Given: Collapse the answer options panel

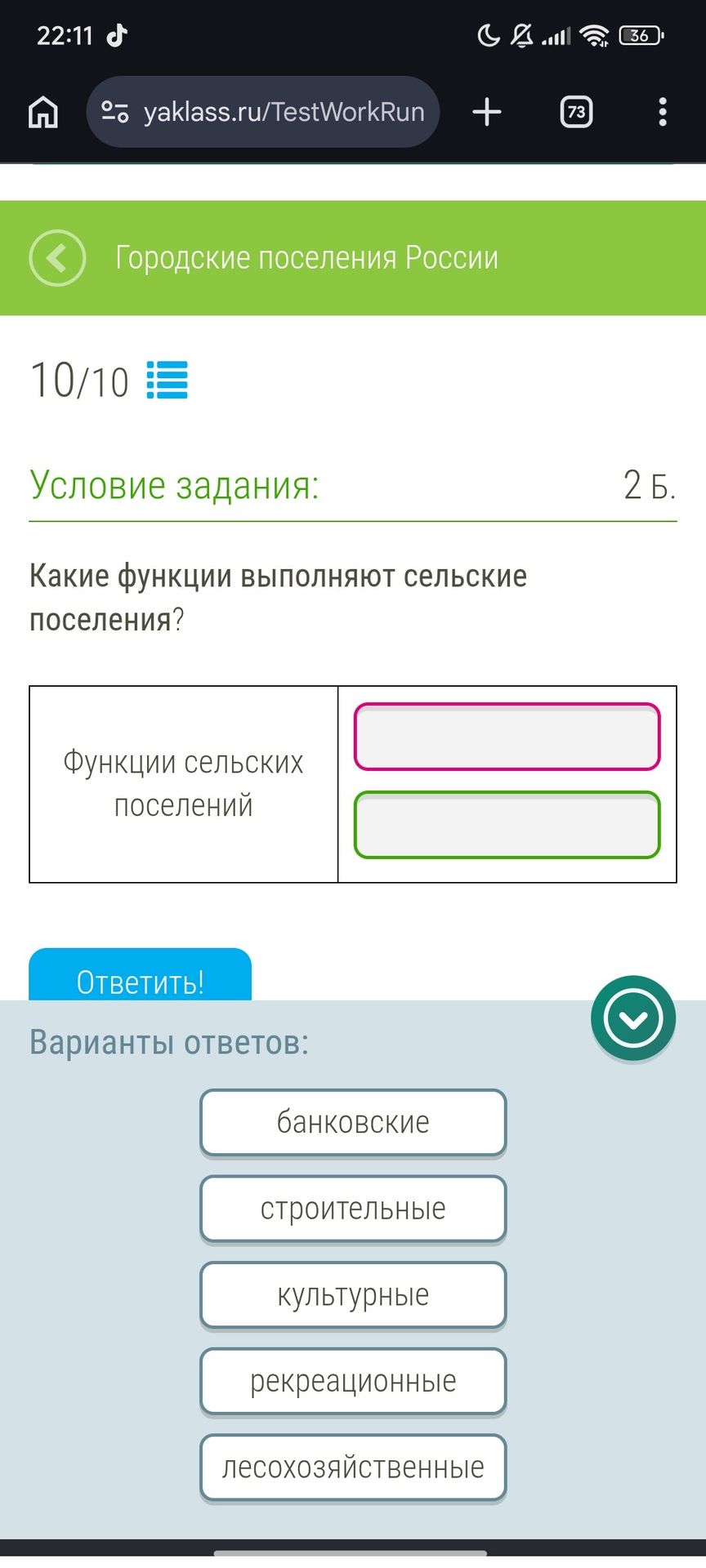Looking at the screenshot, I should point(633,1018).
